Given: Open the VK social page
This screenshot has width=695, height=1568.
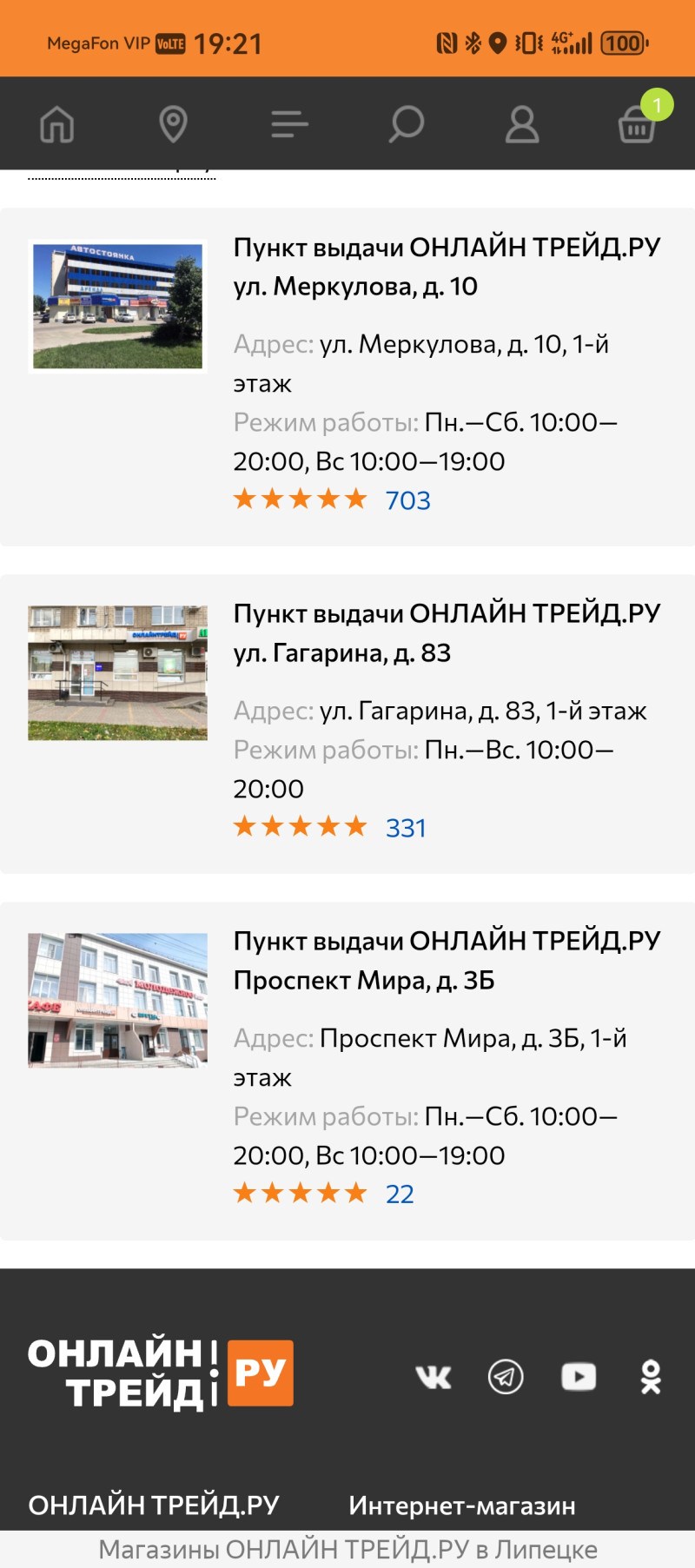Looking at the screenshot, I should point(434,1377).
